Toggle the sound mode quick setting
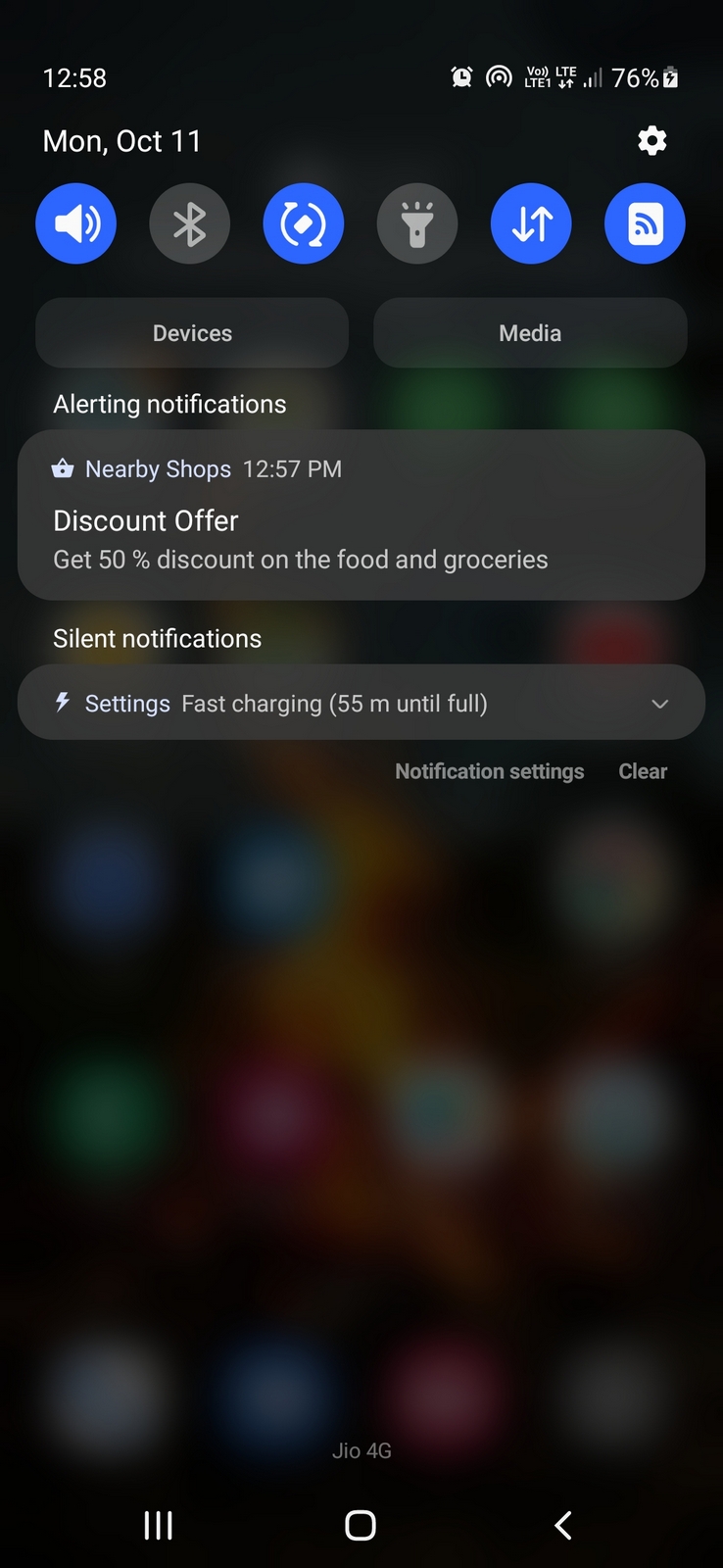The width and height of the screenshot is (723, 1568). point(76,223)
